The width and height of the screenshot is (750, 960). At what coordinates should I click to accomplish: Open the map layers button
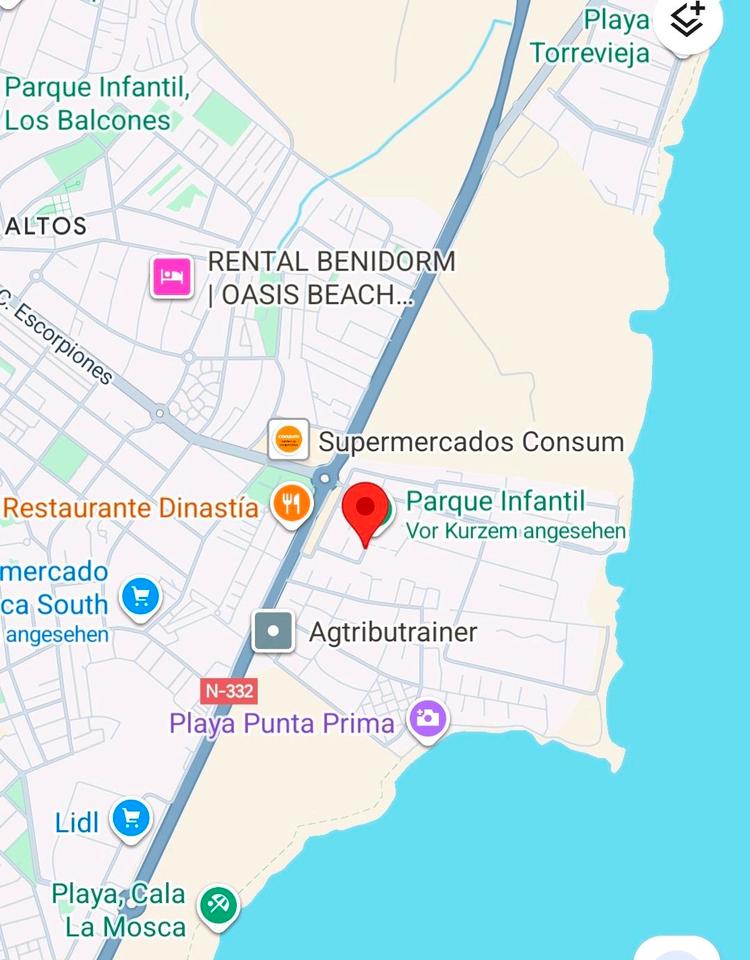click(689, 20)
